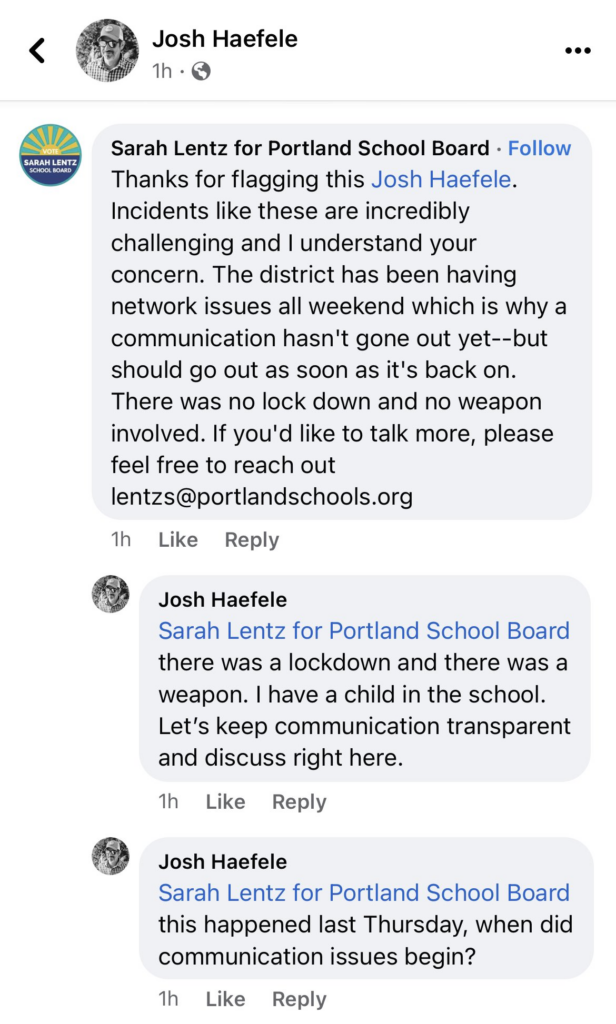Reply to Sarah Lentz's comment
This screenshot has width=616, height=1024.
(x=251, y=540)
